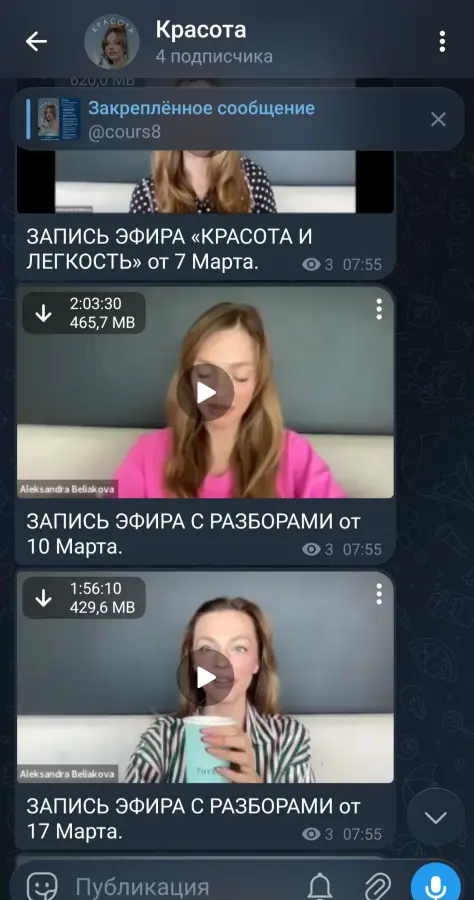
Task: Open the channel overflow menu
Action: click(x=442, y=41)
